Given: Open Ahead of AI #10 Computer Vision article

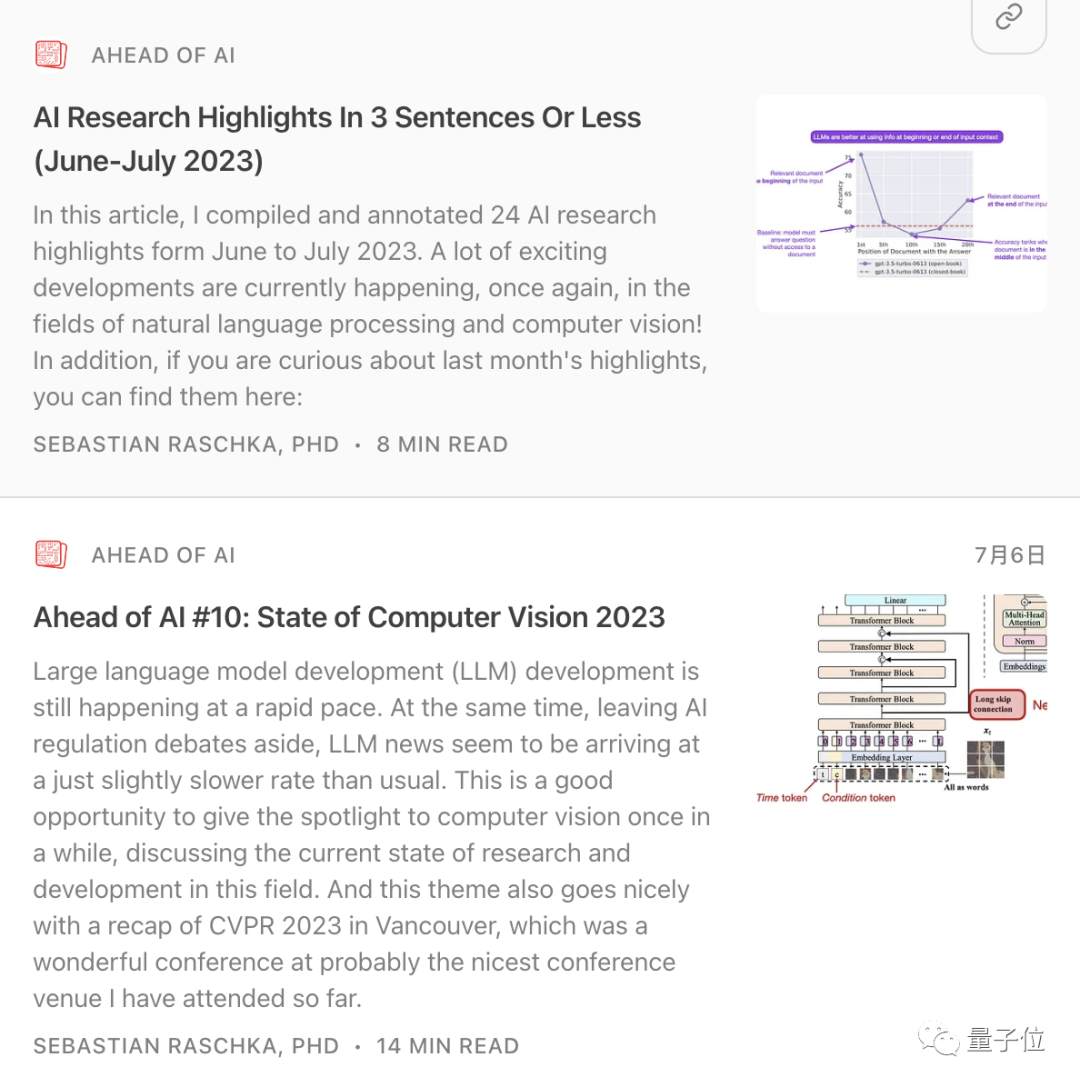Looking at the screenshot, I should pos(349,617).
